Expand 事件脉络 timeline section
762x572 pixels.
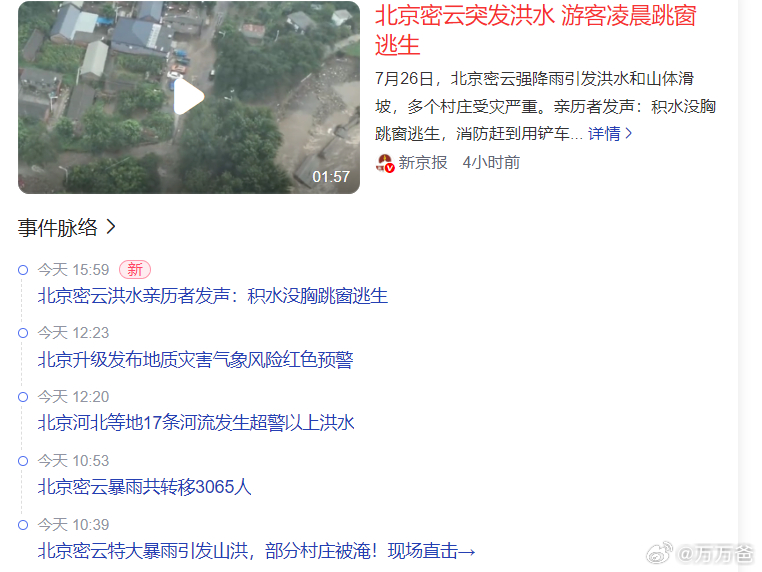point(68,228)
